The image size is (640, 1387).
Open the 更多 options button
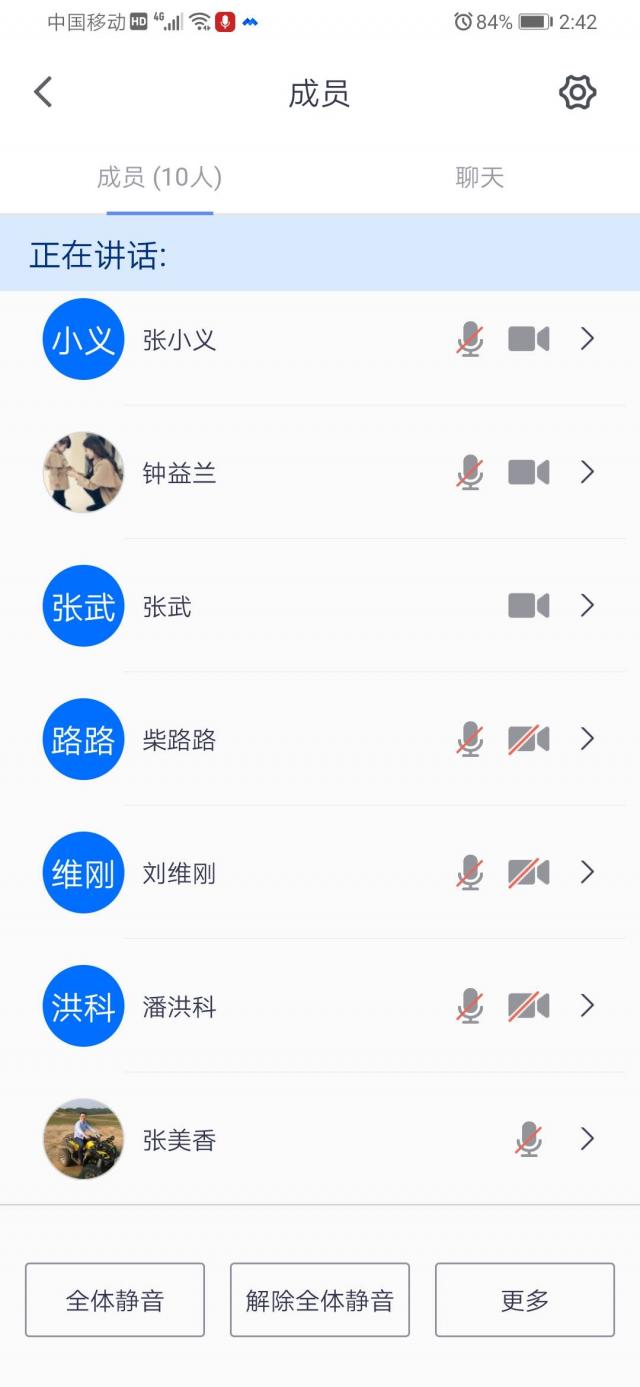point(525,1300)
